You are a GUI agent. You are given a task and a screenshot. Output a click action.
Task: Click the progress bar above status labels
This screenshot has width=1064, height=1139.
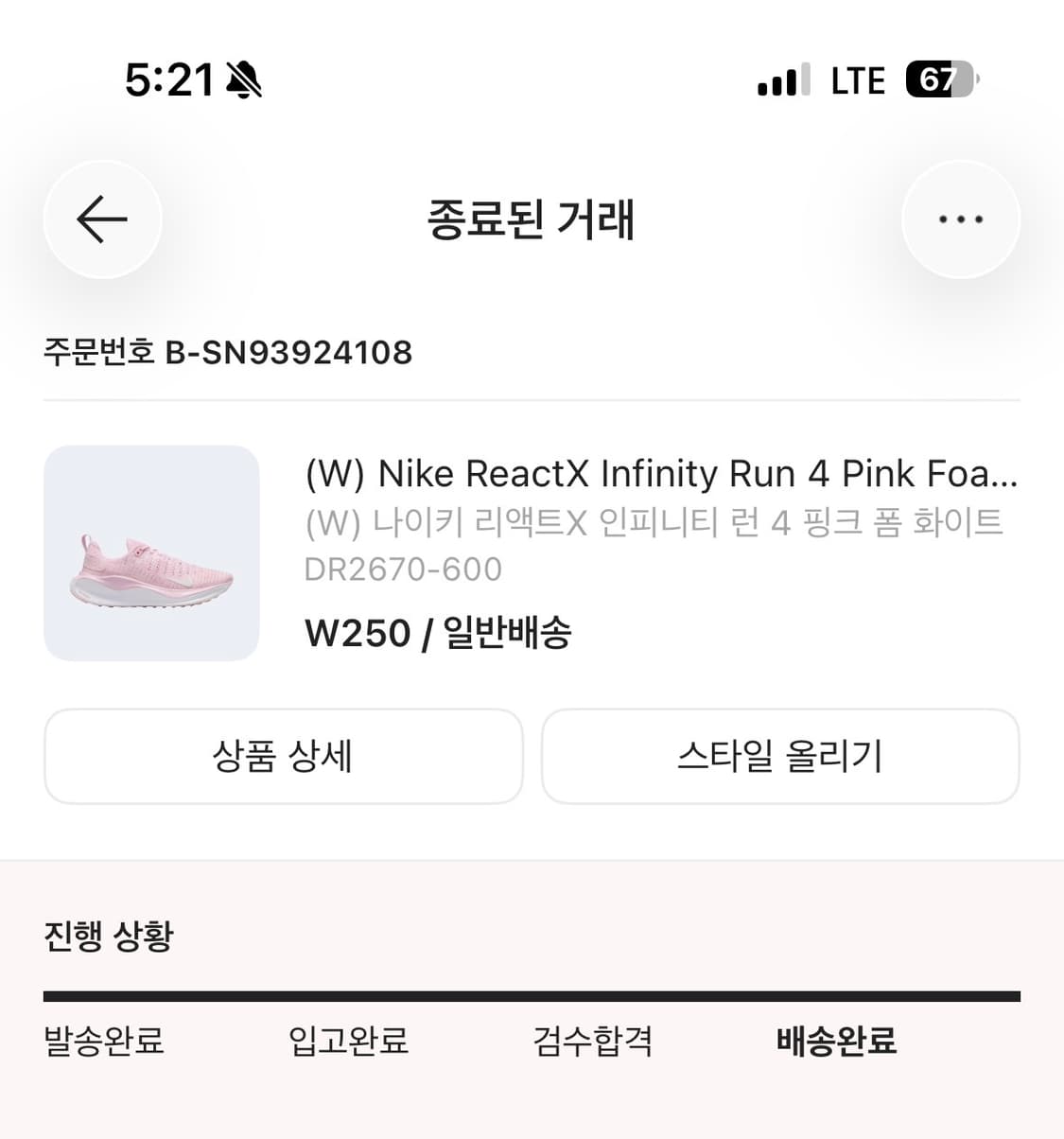[x=532, y=994]
